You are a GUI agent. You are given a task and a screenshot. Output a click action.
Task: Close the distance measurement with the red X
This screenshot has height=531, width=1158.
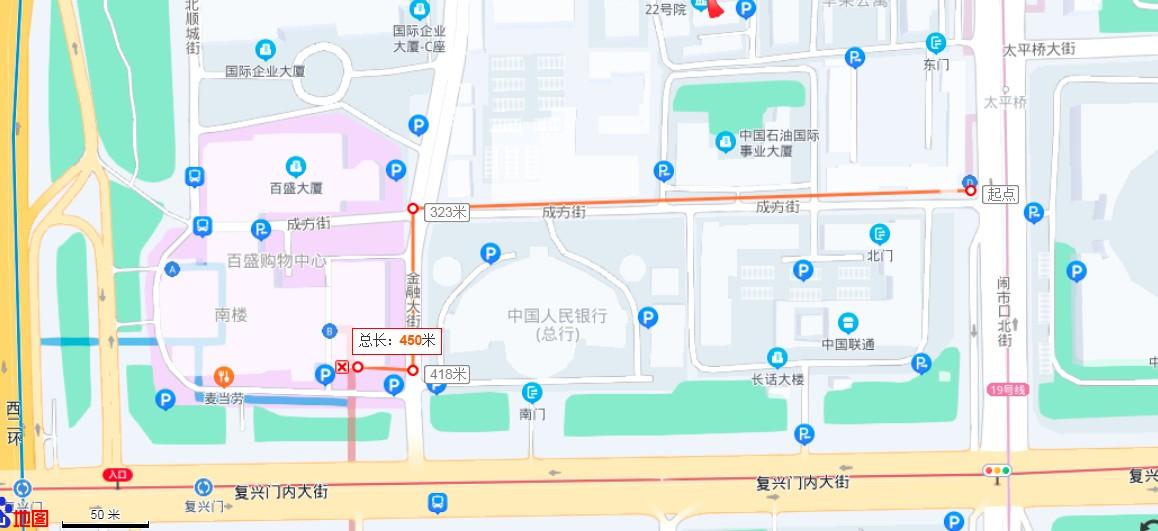(342, 367)
